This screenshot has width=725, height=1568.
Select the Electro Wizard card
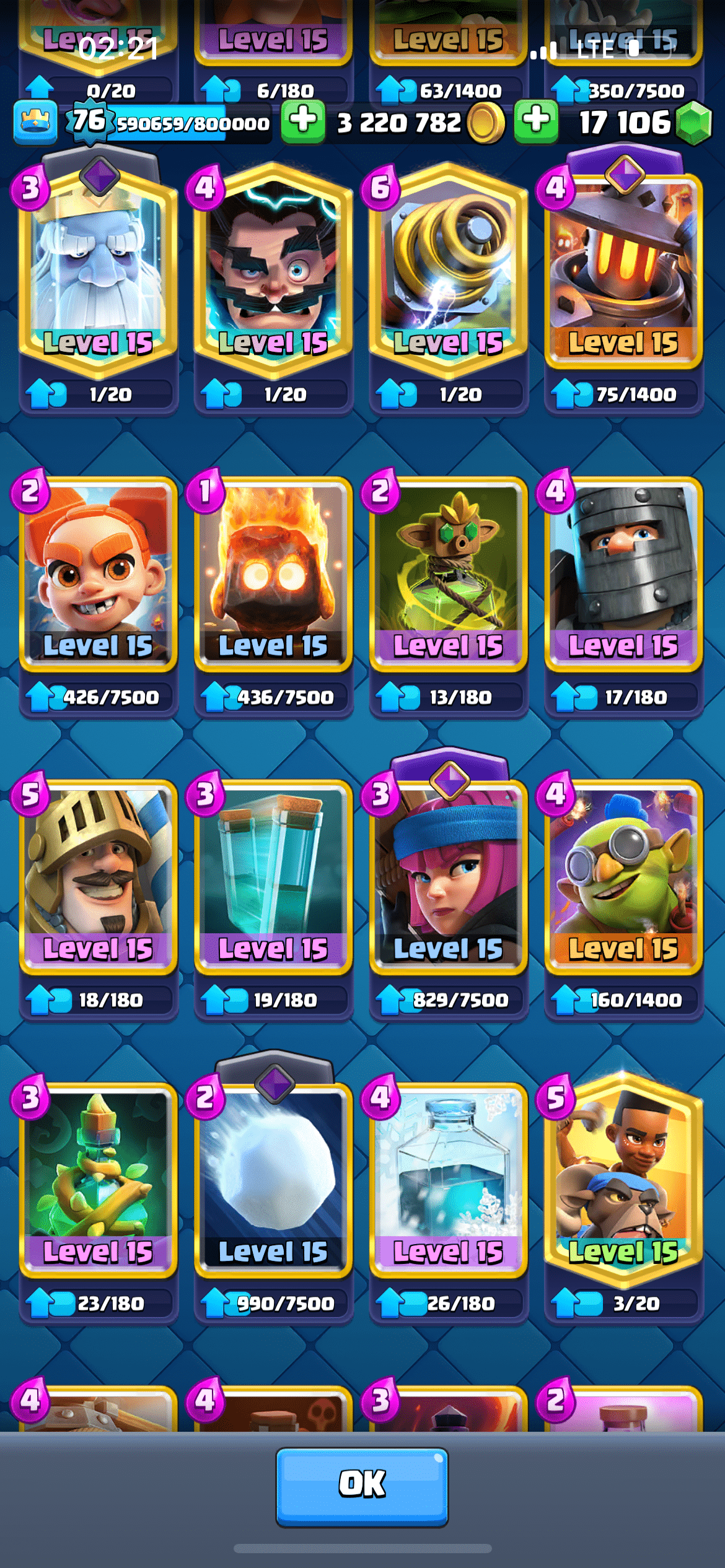[273, 272]
